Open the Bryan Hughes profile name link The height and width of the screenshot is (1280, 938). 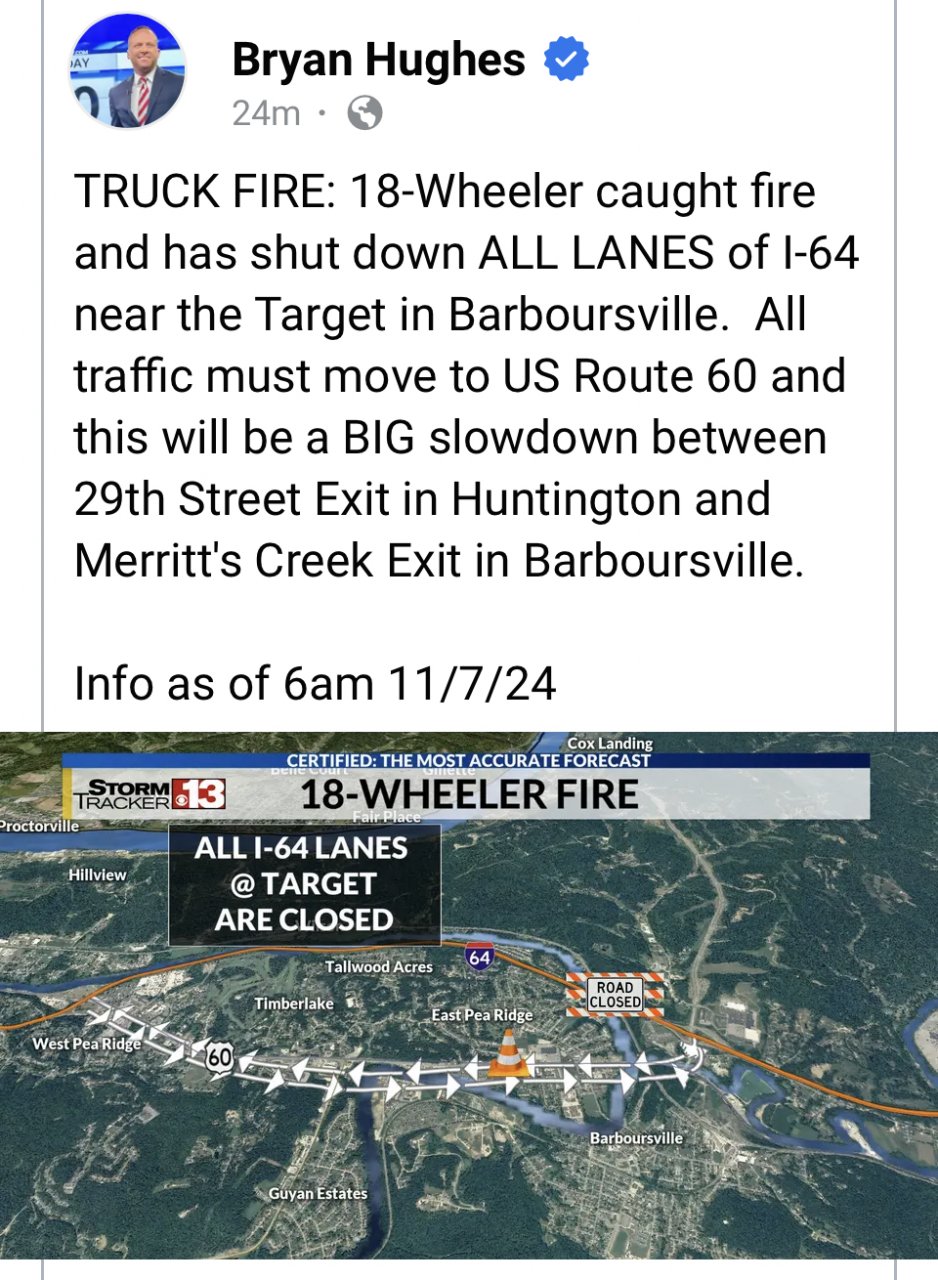(378, 61)
